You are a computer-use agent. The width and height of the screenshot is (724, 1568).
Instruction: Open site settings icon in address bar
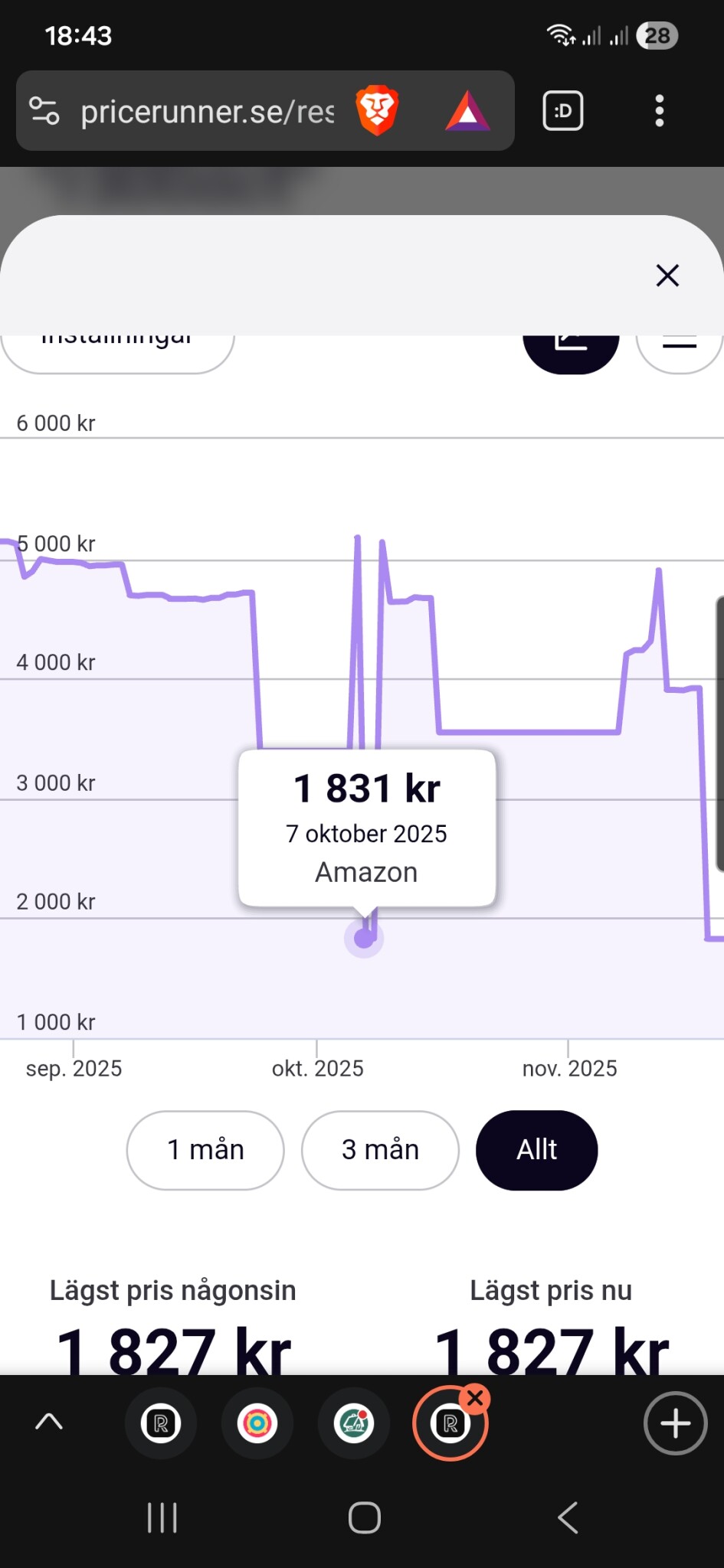click(44, 111)
